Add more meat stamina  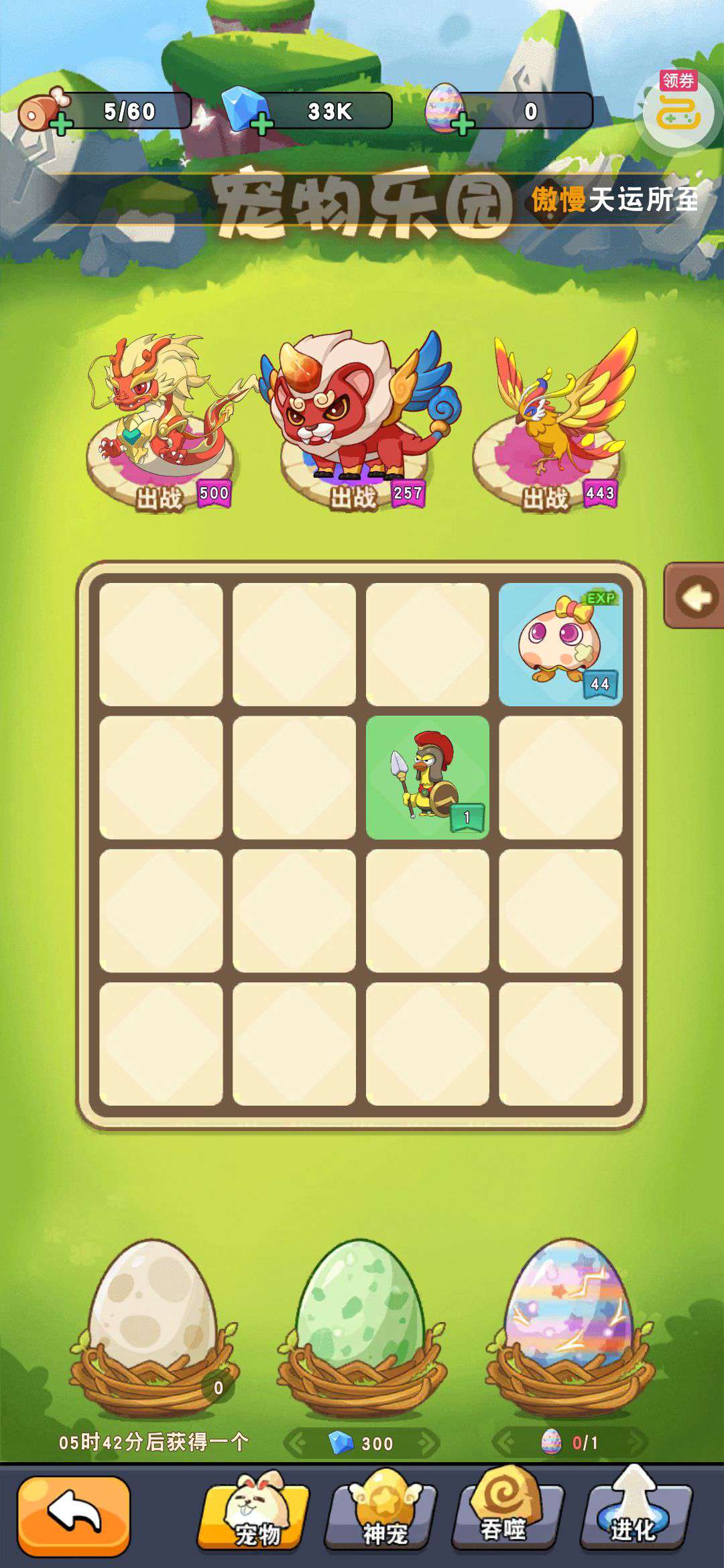[61, 124]
